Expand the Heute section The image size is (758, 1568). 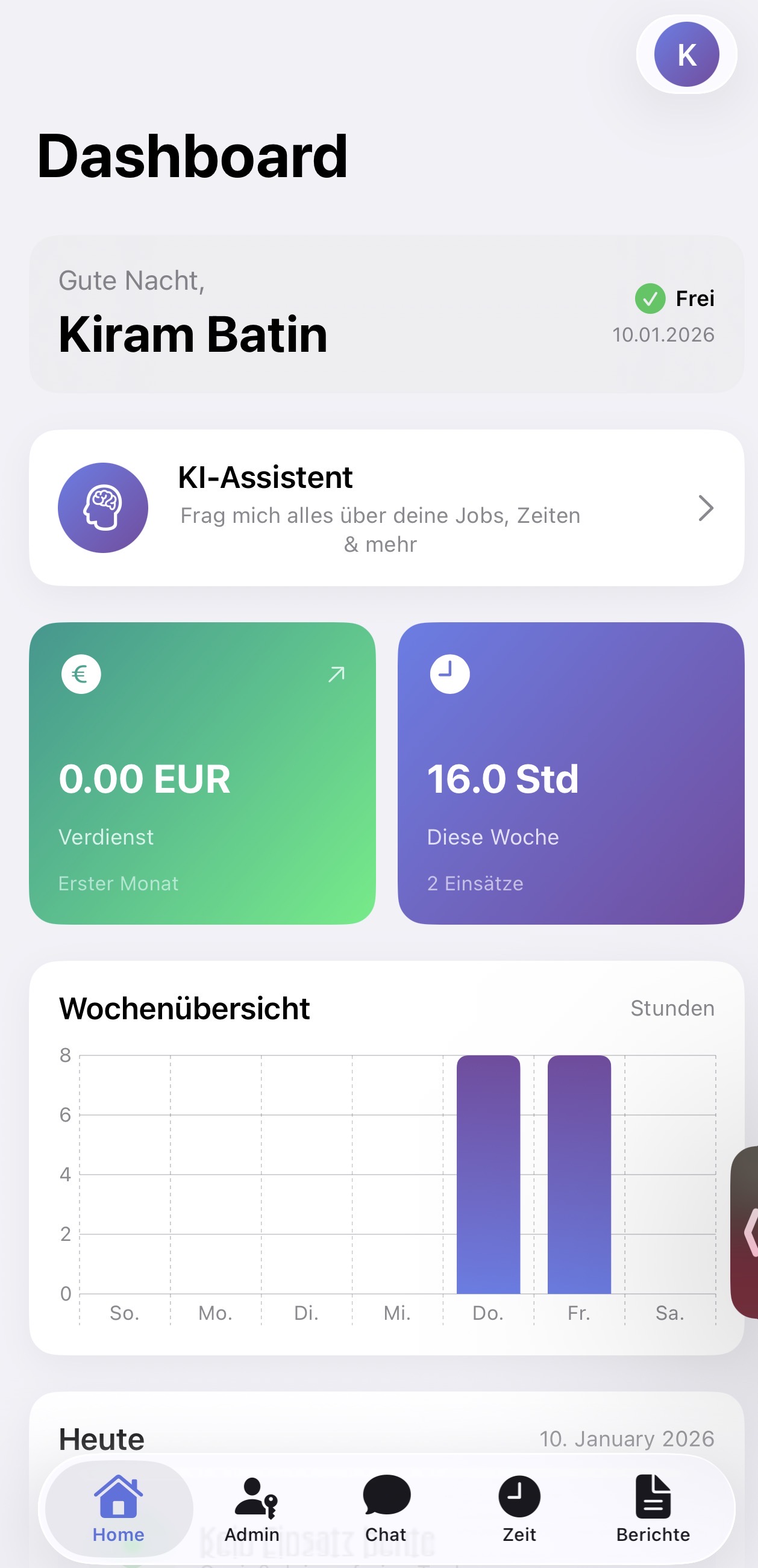tap(101, 1438)
